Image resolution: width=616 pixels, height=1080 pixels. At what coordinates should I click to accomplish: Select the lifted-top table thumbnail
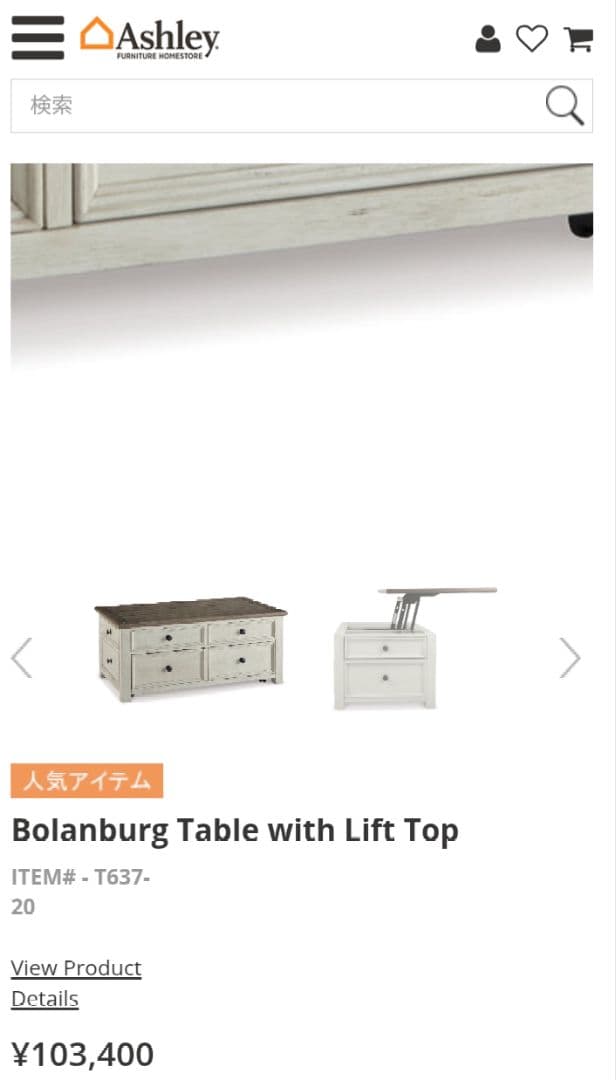tap(415, 648)
